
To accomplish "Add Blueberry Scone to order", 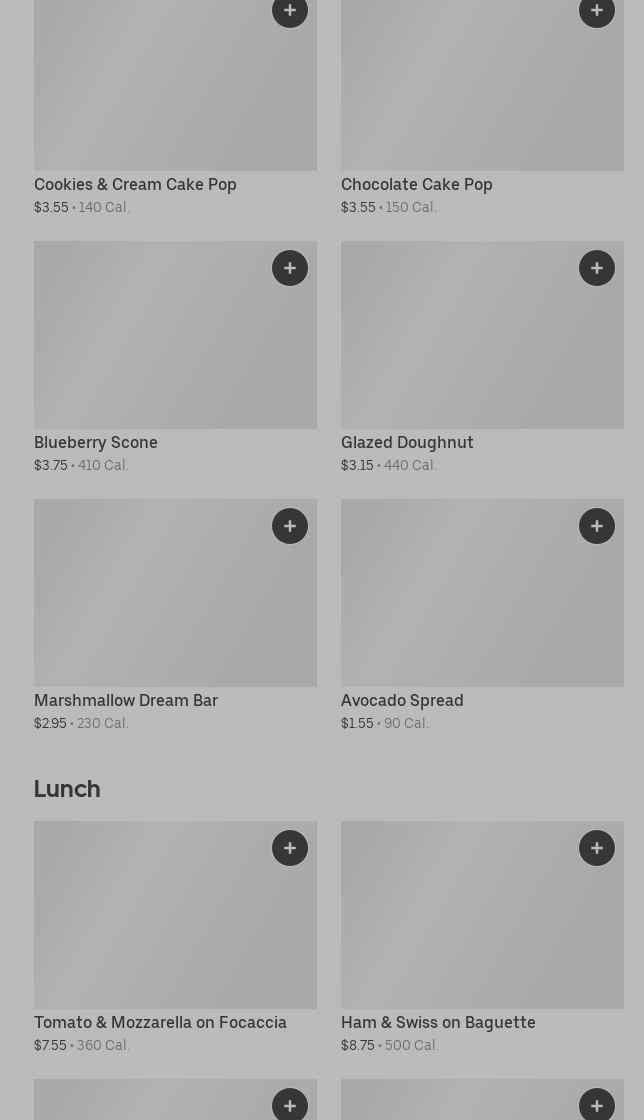I will [290, 268].
